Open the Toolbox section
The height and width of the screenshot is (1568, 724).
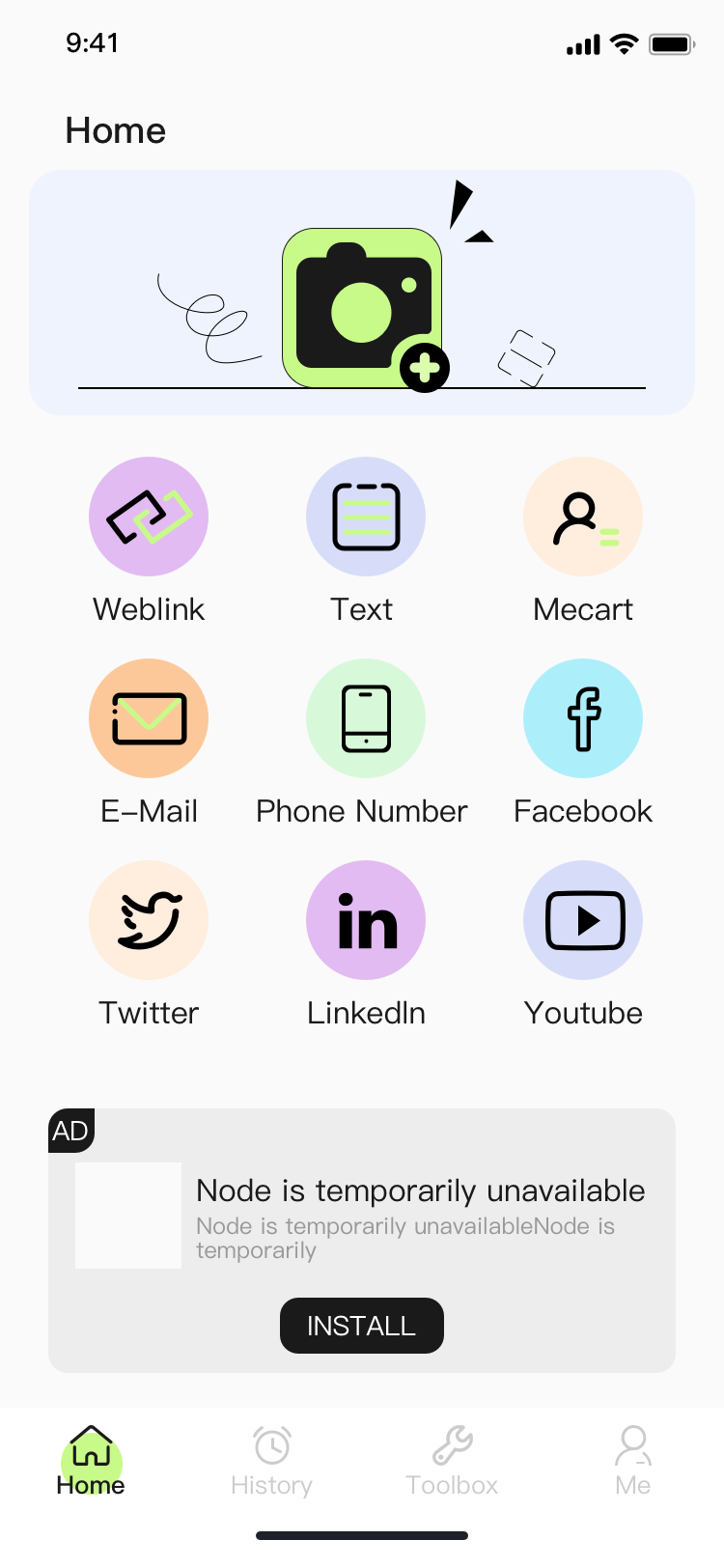pos(452,1458)
